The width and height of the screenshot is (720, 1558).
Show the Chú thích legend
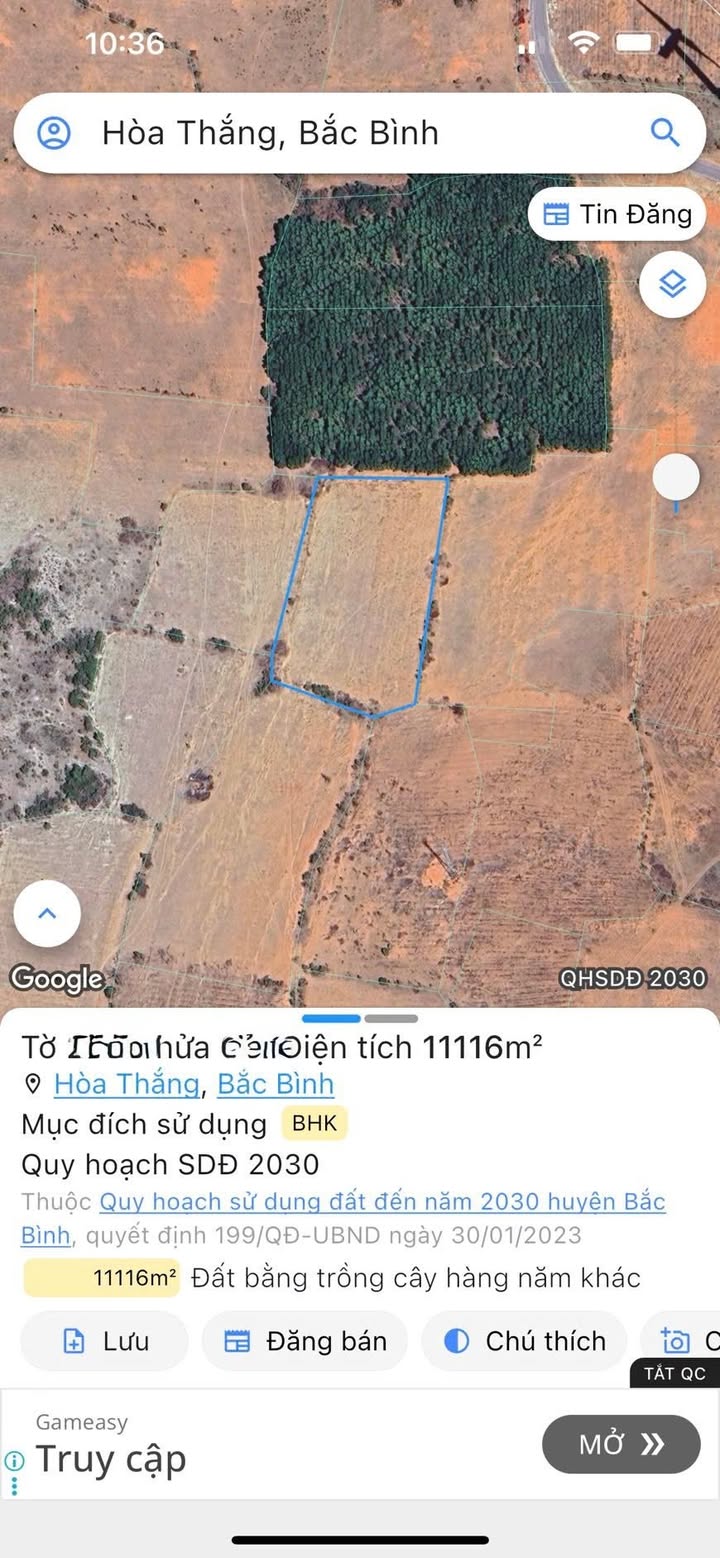pos(525,1341)
